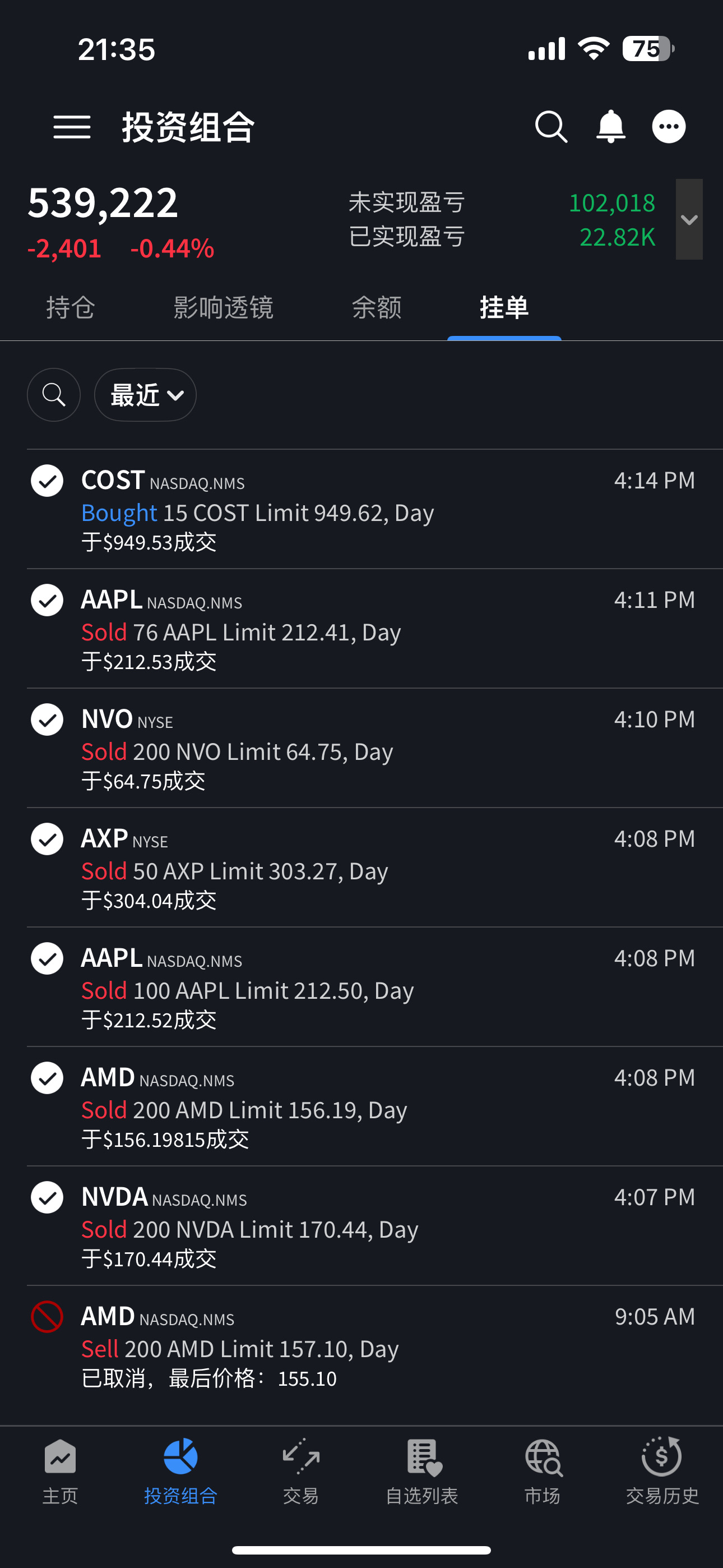Open the notifications bell

point(610,127)
